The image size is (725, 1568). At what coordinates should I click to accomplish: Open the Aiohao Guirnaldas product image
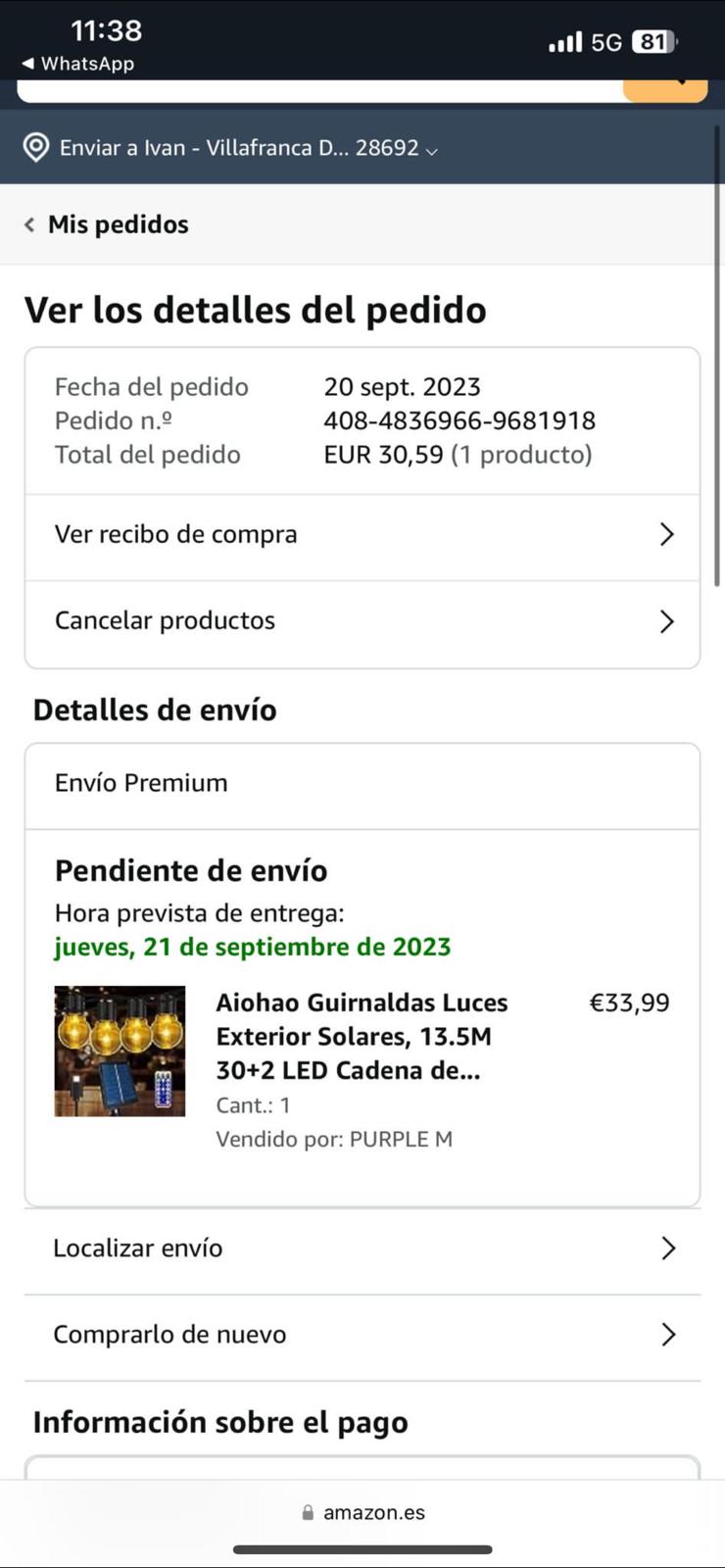(120, 1051)
